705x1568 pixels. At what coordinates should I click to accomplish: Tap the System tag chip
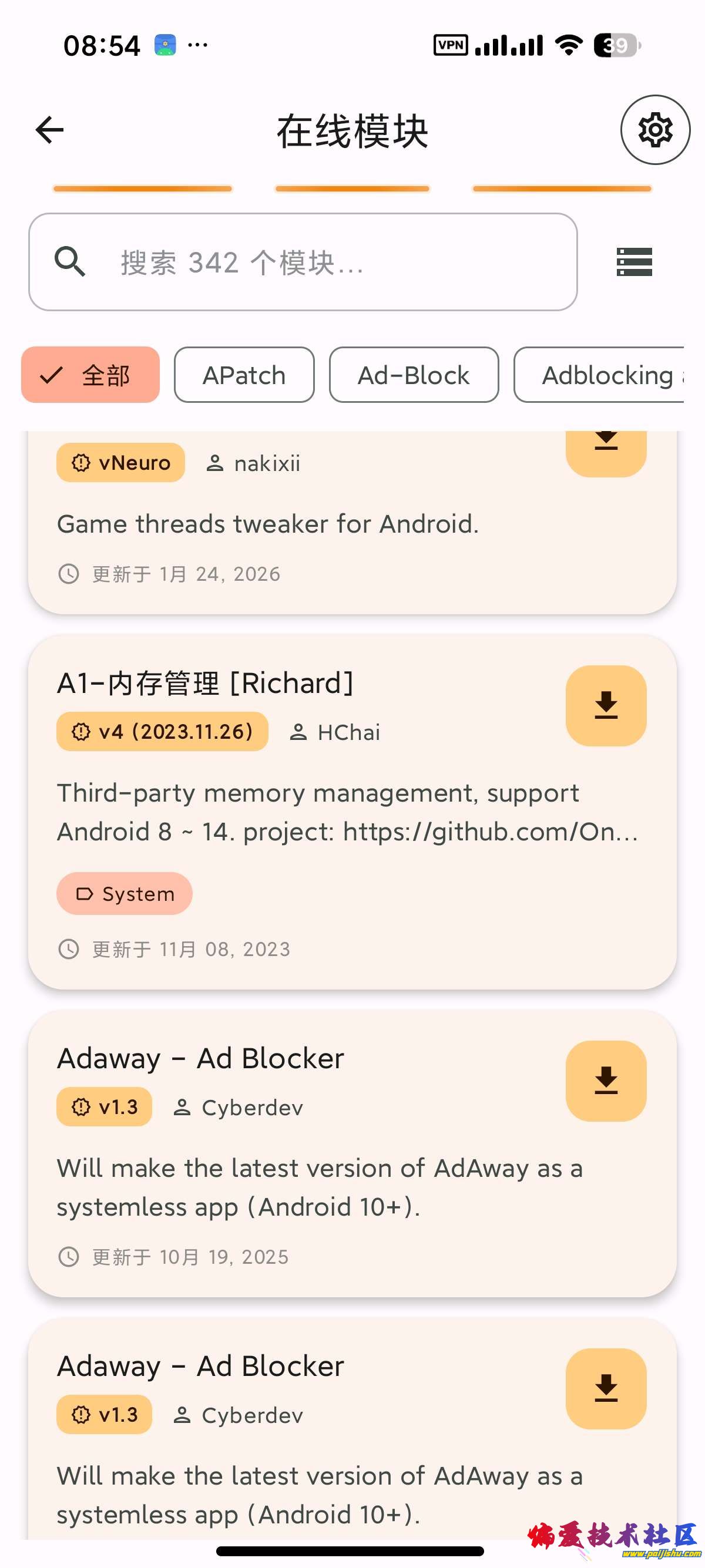pos(124,894)
